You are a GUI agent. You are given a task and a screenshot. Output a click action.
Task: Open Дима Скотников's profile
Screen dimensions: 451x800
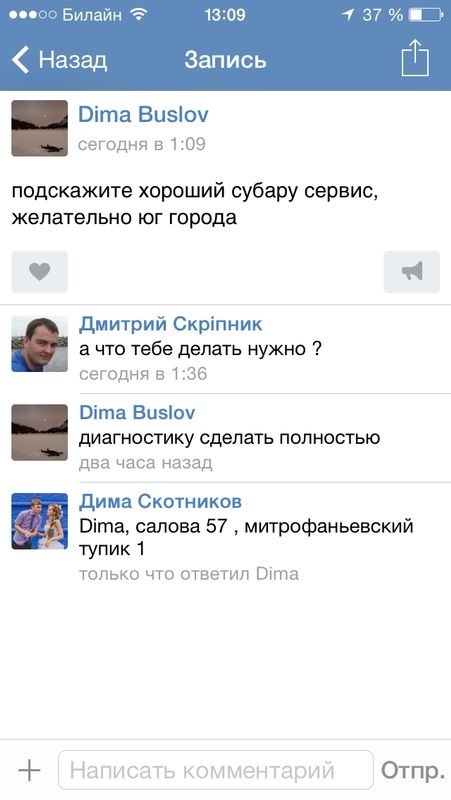(x=160, y=502)
